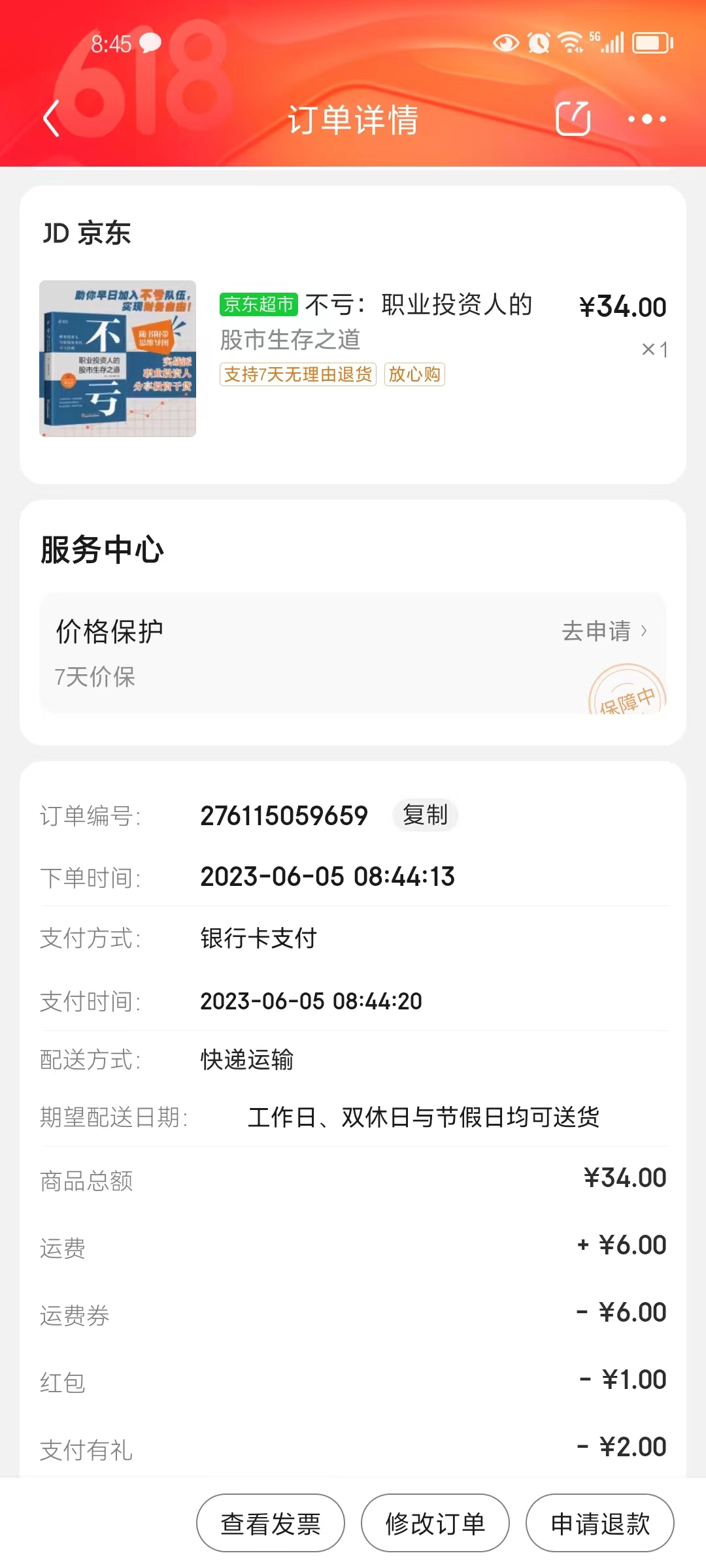Apply for 价格保护 via 去申请
This screenshot has height=1568, width=706.
tap(603, 631)
